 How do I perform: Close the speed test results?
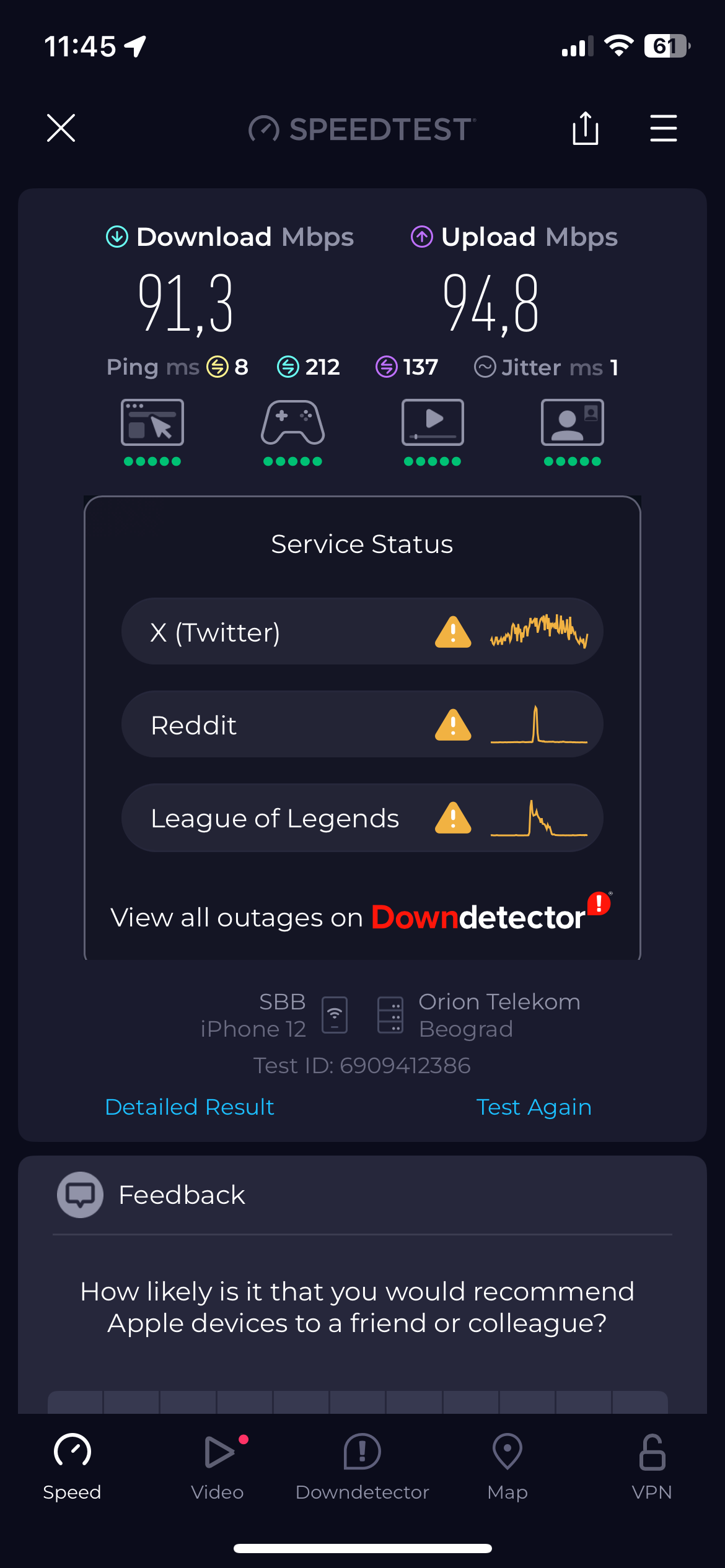click(61, 128)
